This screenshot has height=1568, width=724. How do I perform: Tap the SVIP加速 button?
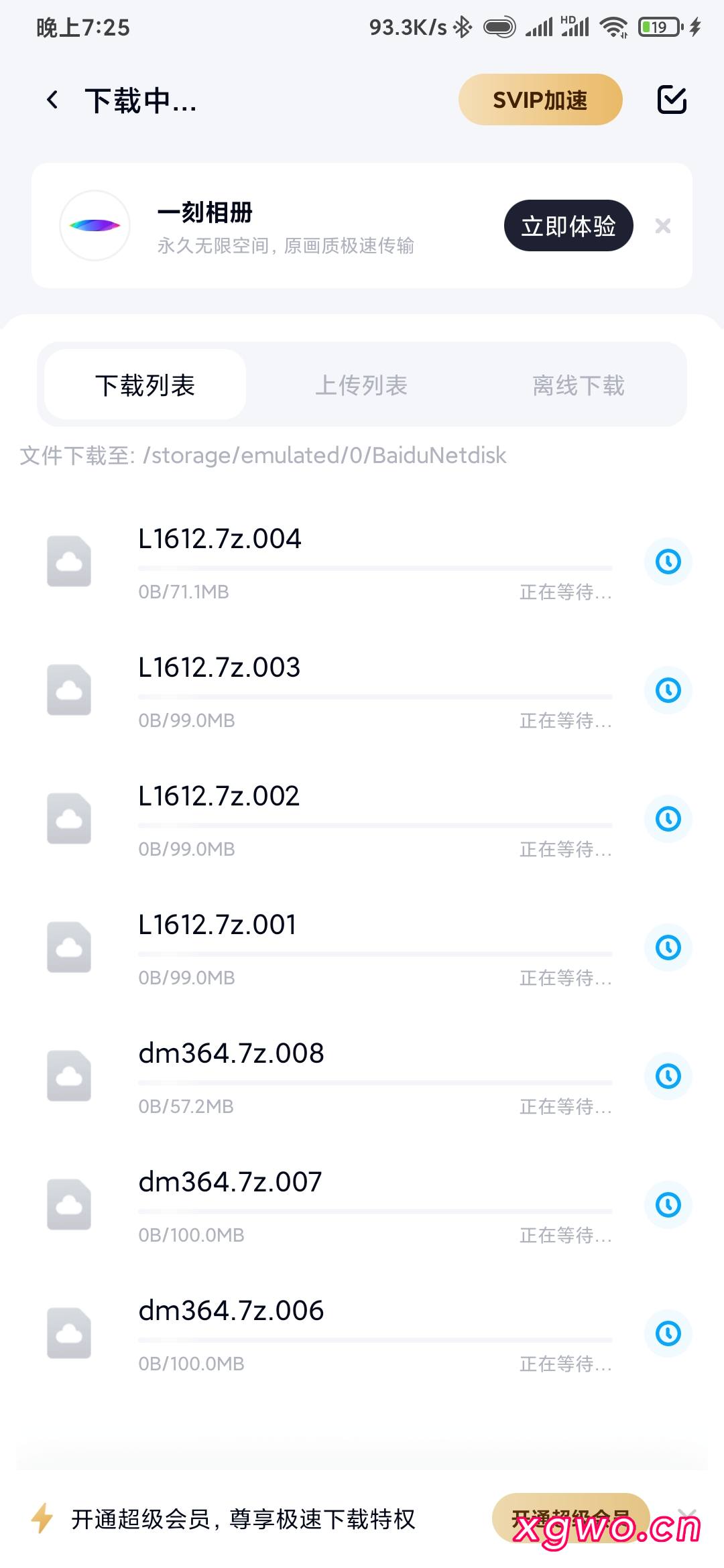tap(540, 99)
